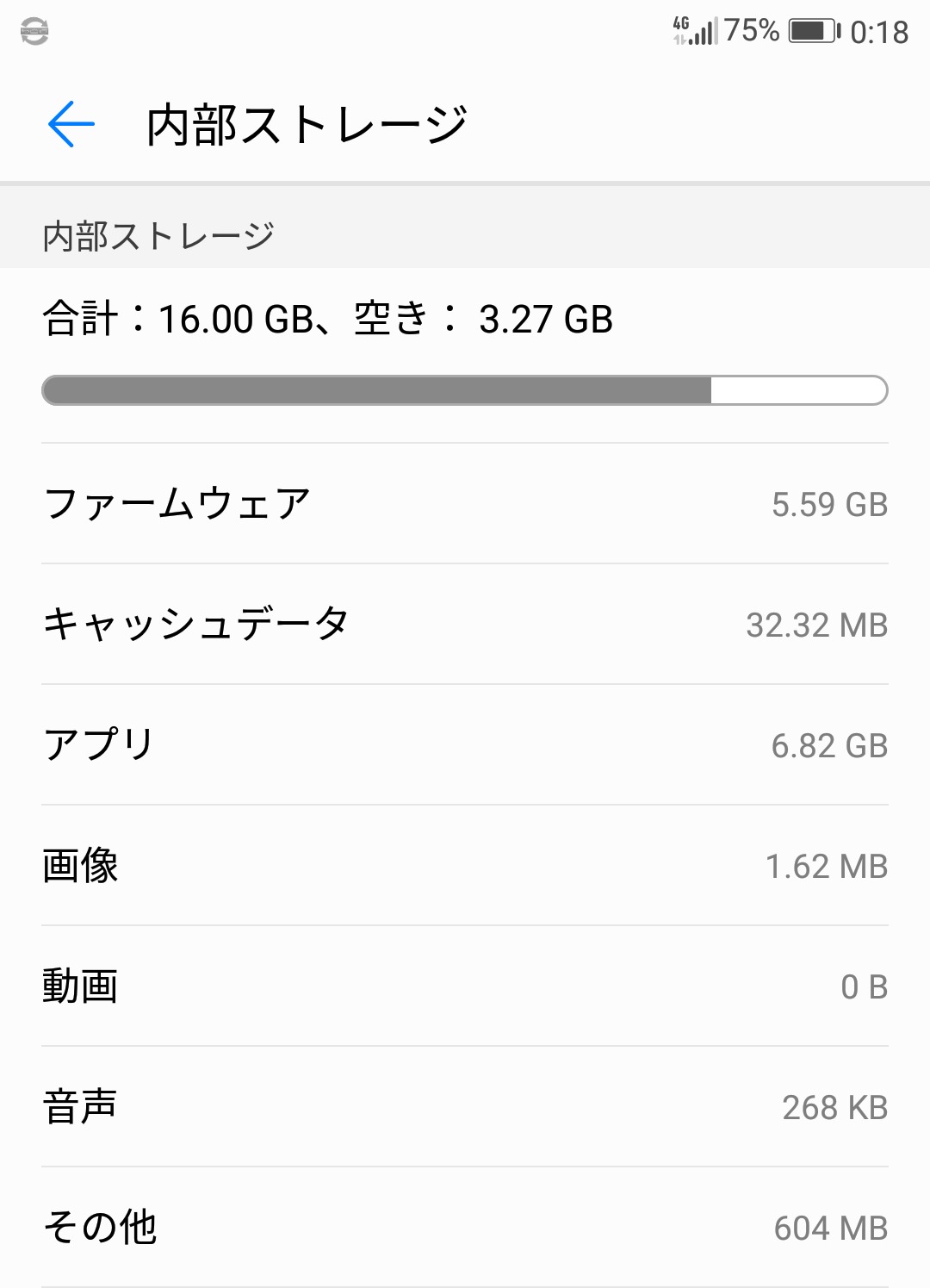This screenshot has height=1288, width=930.
Task: Open the ファームウェア storage row
Action: [x=465, y=504]
